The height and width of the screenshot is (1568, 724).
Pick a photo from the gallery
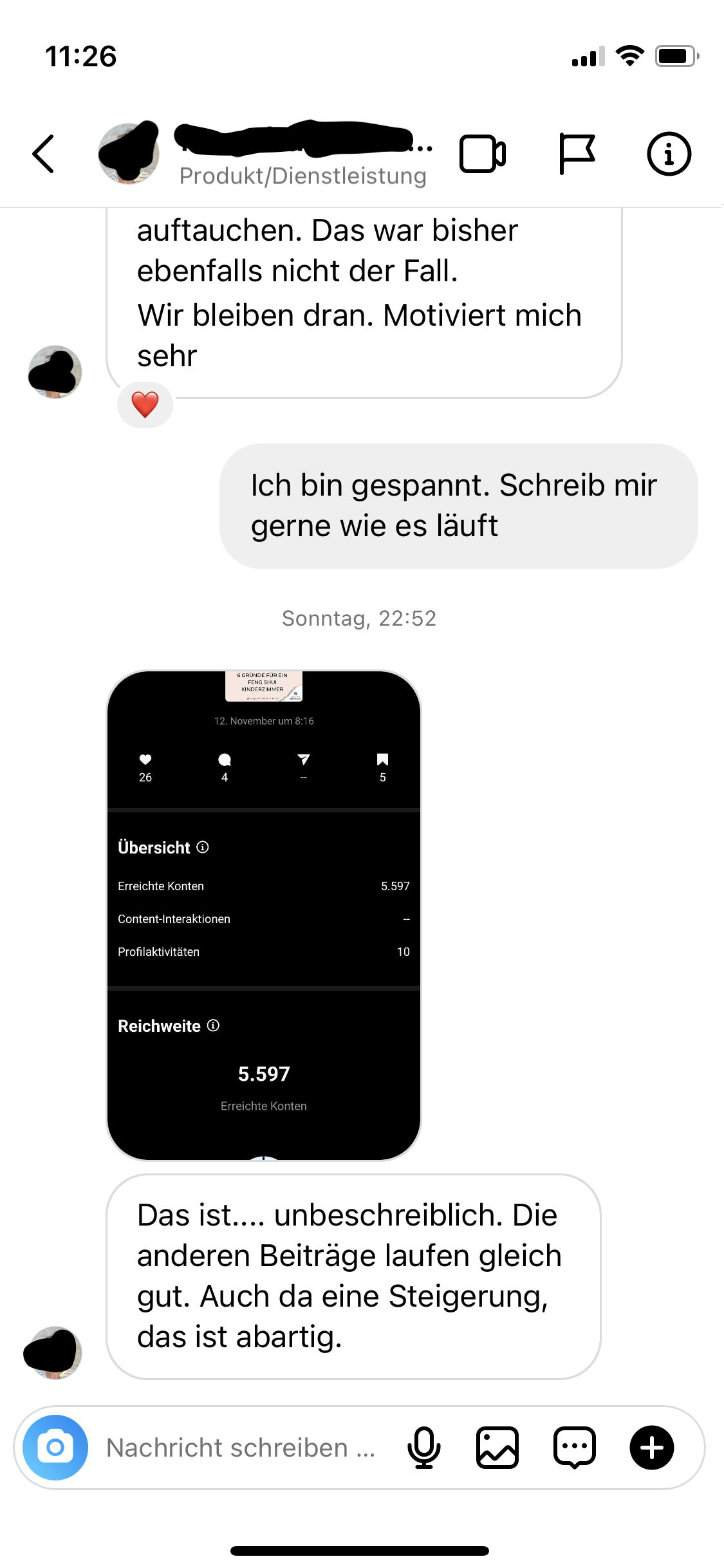(497, 1448)
